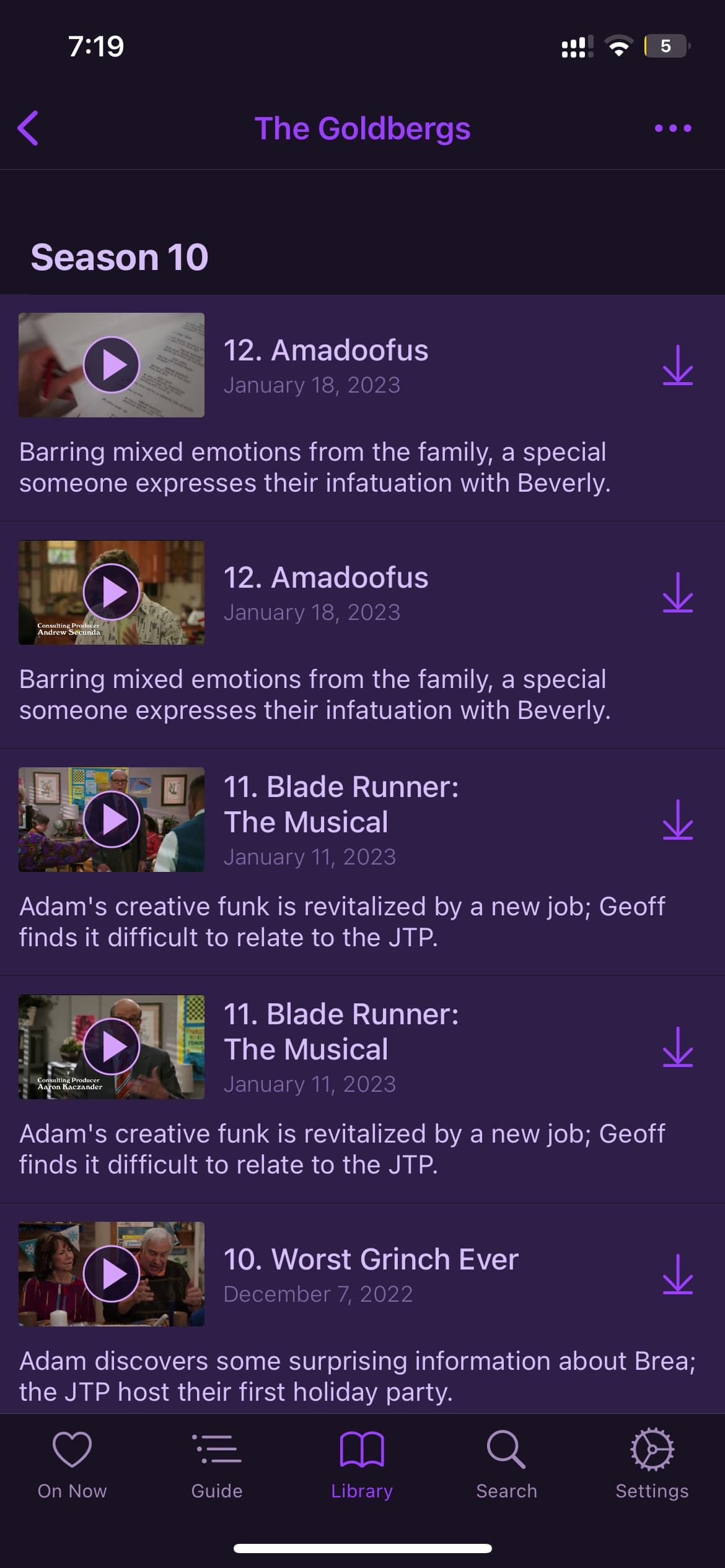Open the Guide tab
Viewport: 725px width, 1568px height.
tap(217, 1465)
